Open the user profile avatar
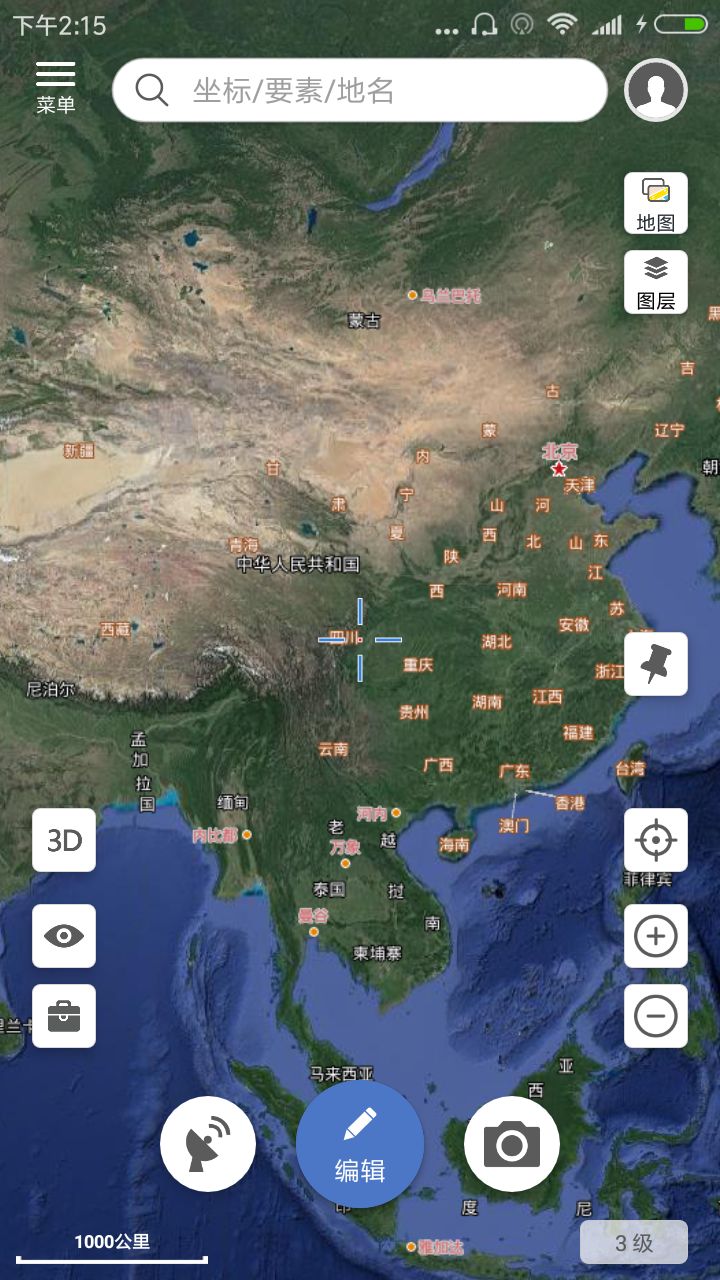 [x=655, y=90]
